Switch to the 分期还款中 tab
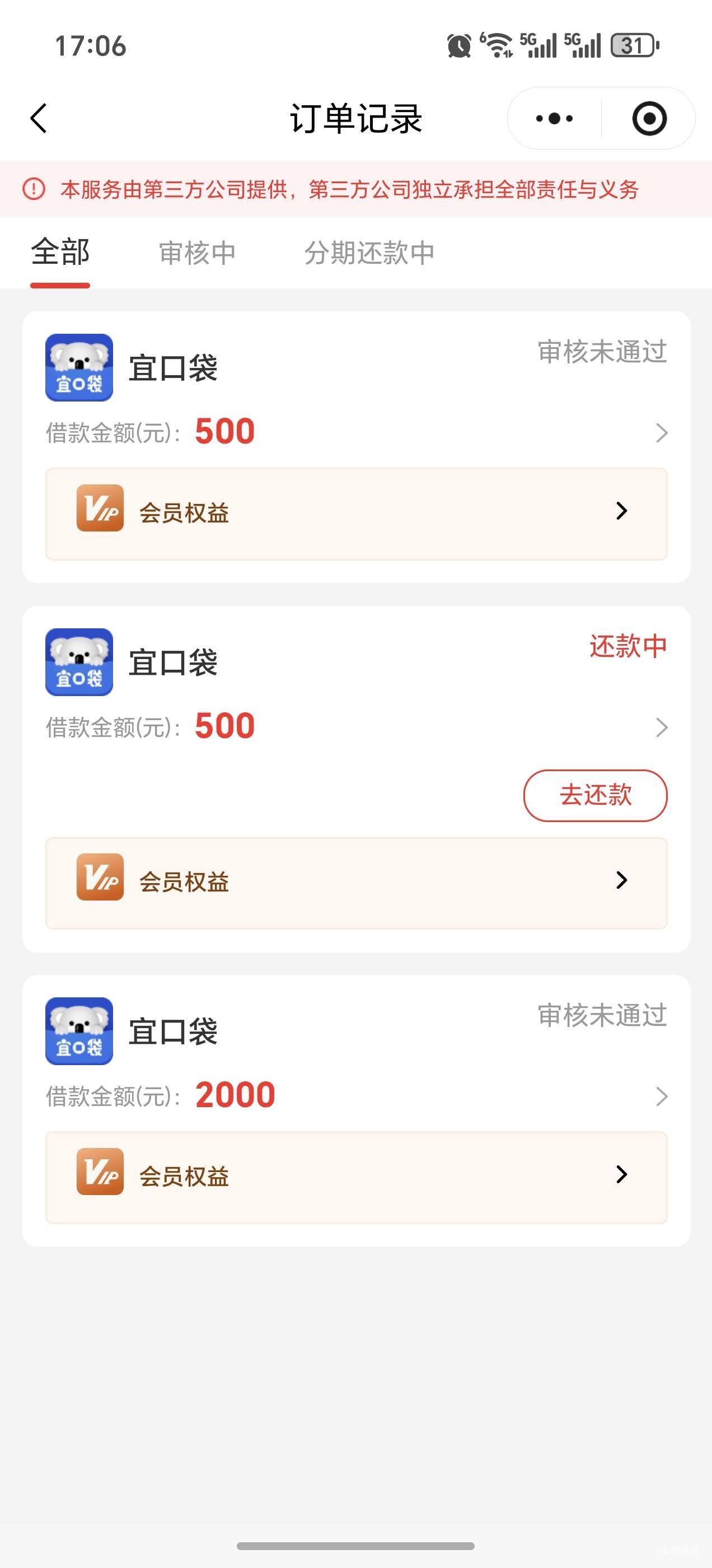 point(369,253)
